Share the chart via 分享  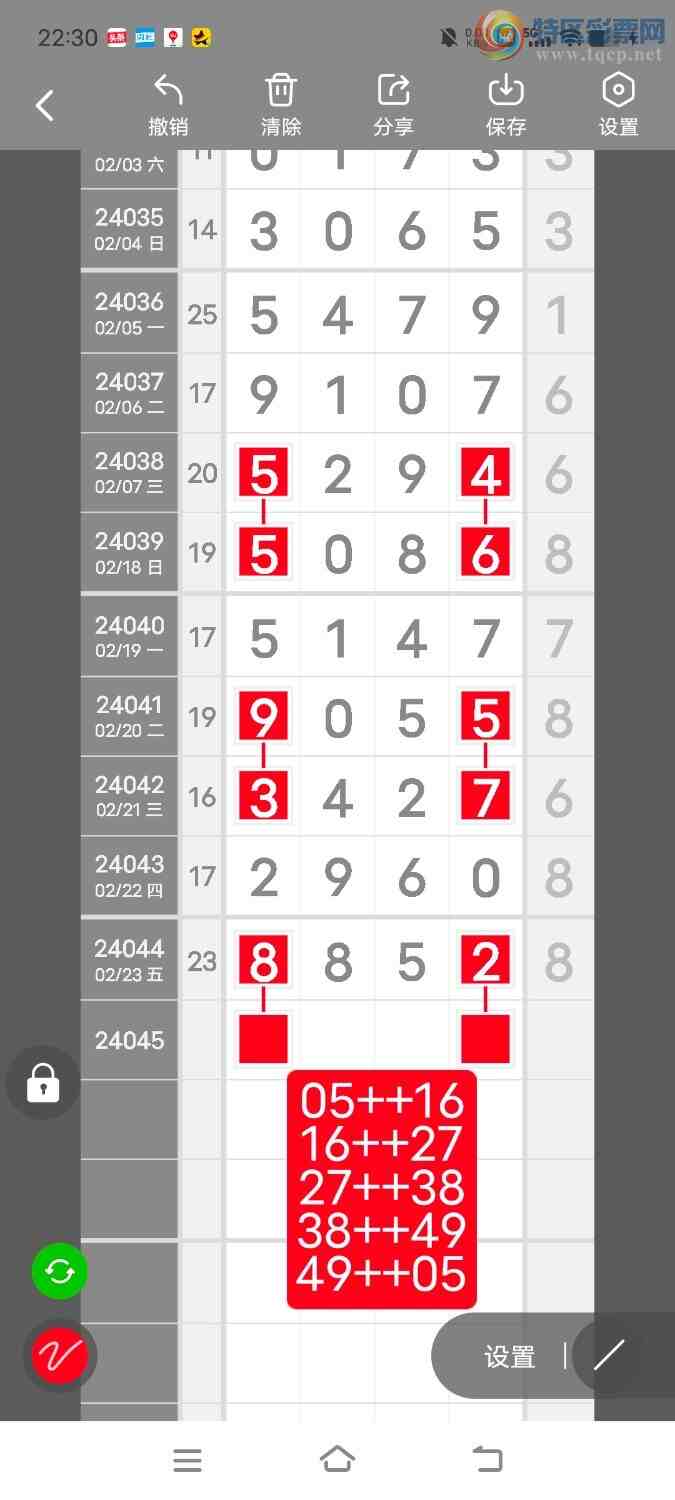[393, 105]
